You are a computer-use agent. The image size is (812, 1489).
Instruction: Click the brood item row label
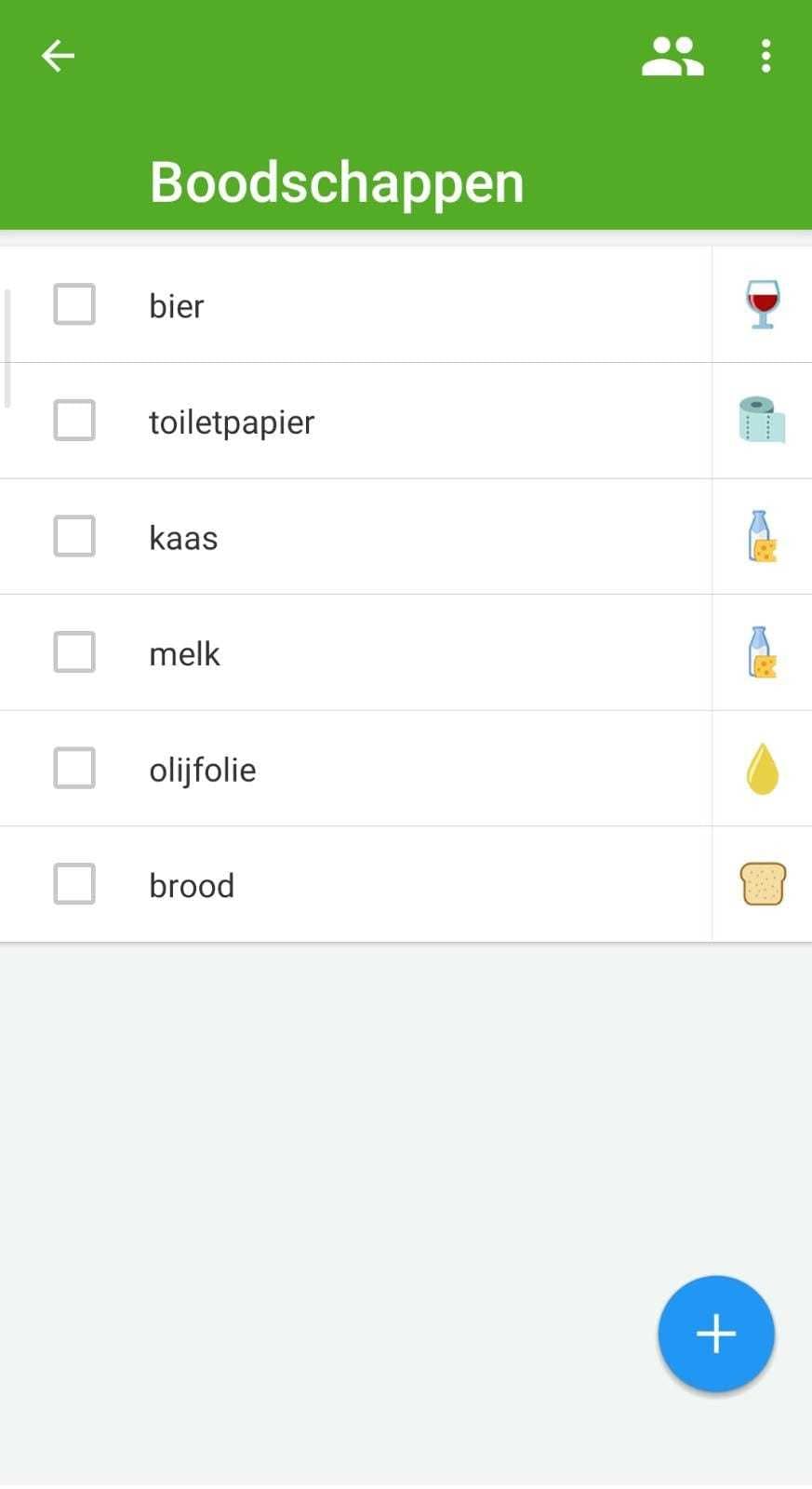pyautogui.click(x=191, y=884)
